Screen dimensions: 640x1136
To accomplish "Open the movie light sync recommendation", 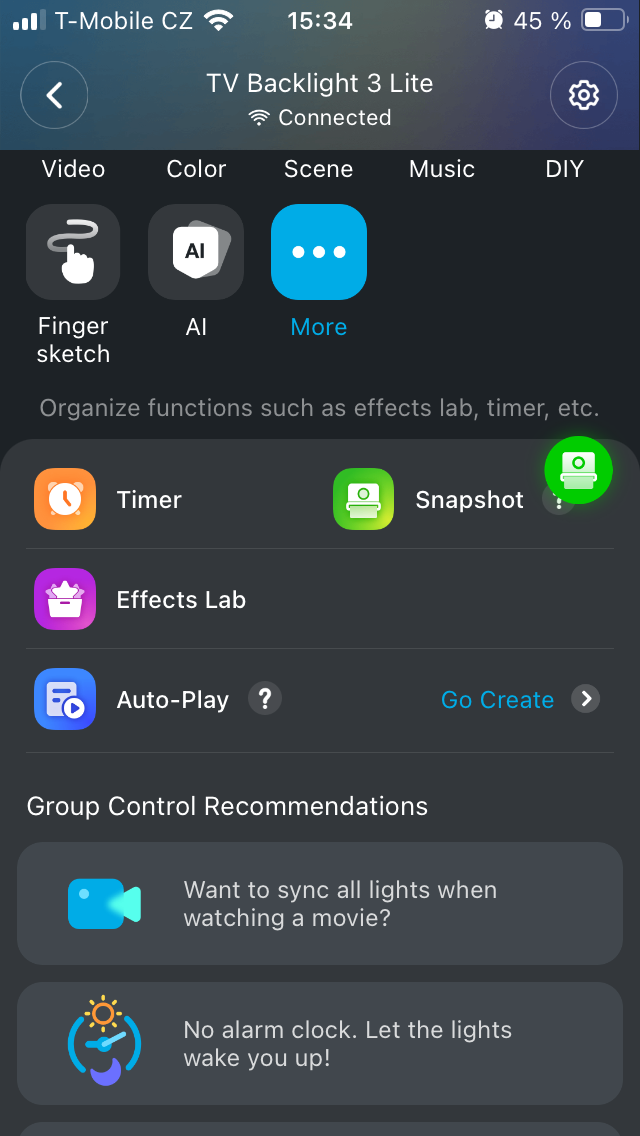I will (x=320, y=903).
